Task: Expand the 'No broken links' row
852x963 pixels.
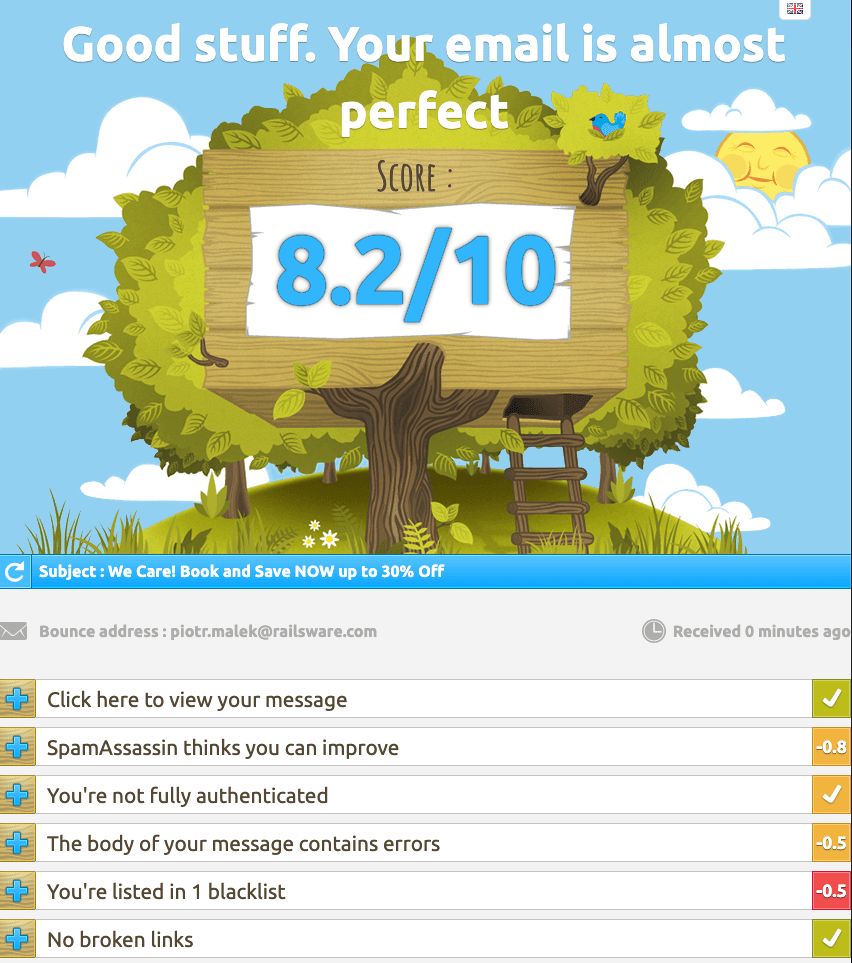Action: pos(17,939)
